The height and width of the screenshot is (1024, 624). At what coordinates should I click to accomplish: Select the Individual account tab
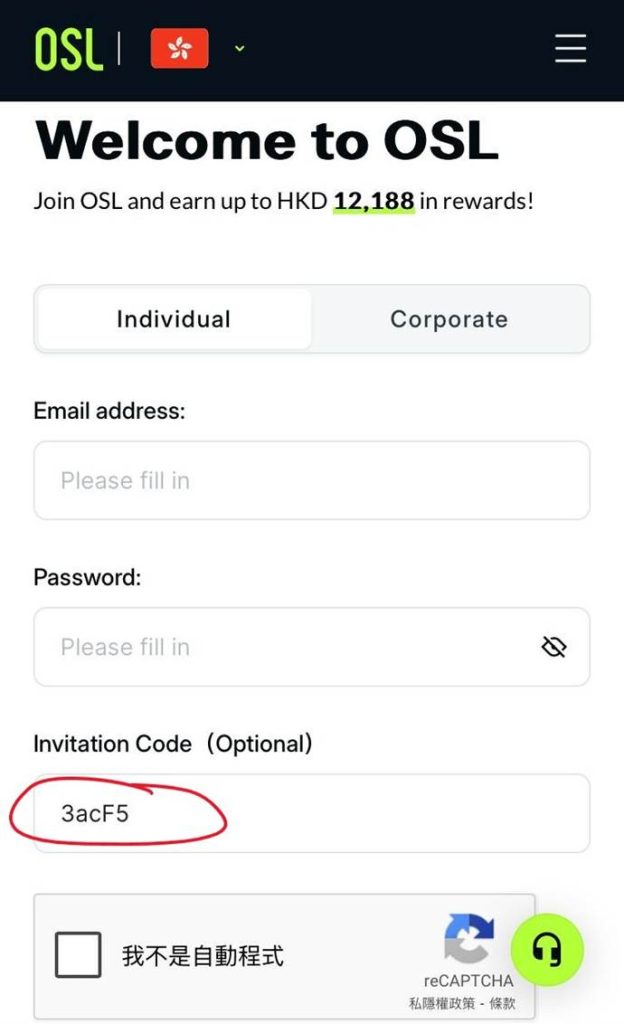pos(174,319)
